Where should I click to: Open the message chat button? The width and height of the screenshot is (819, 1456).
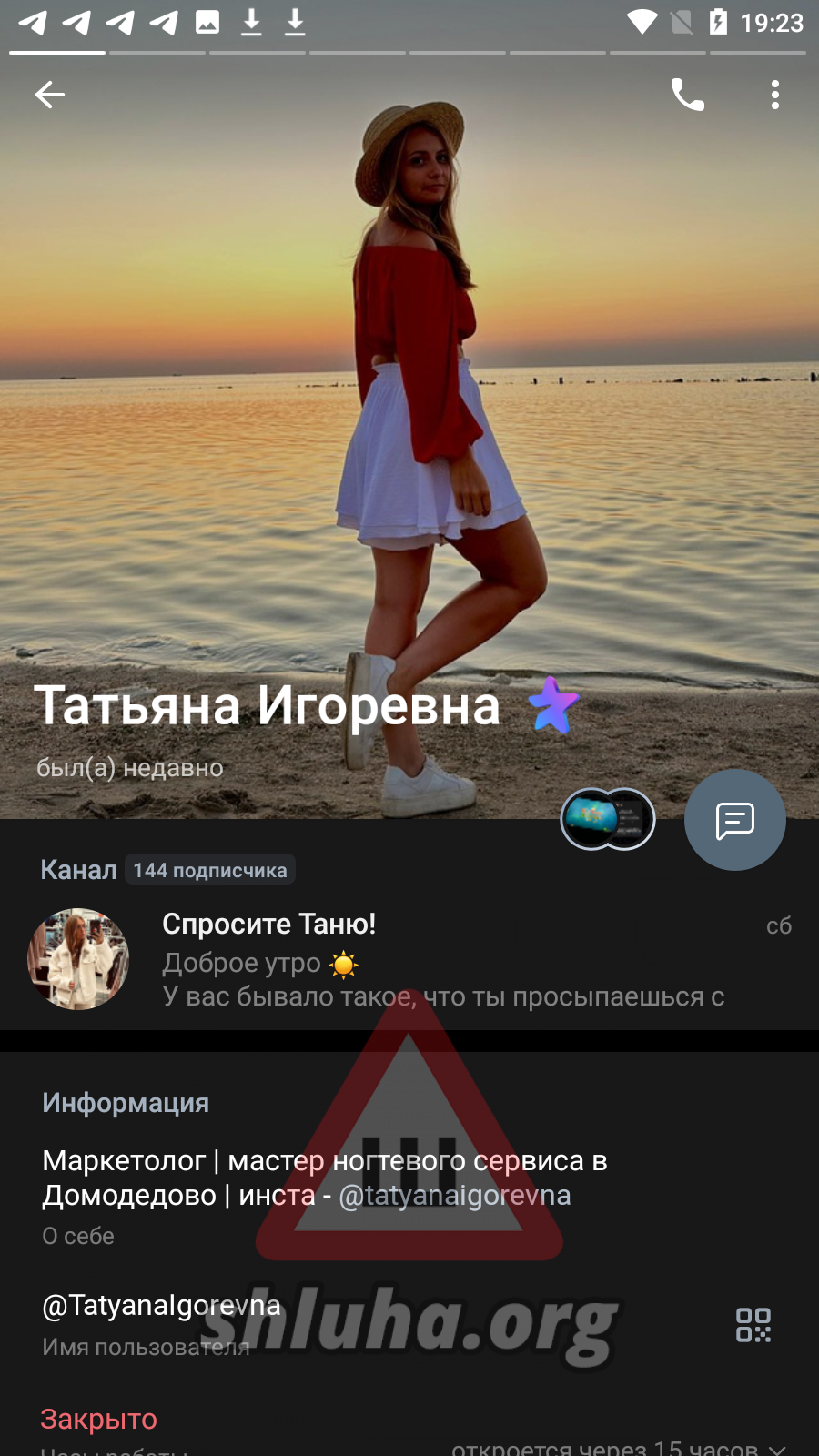click(x=734, y=820)
